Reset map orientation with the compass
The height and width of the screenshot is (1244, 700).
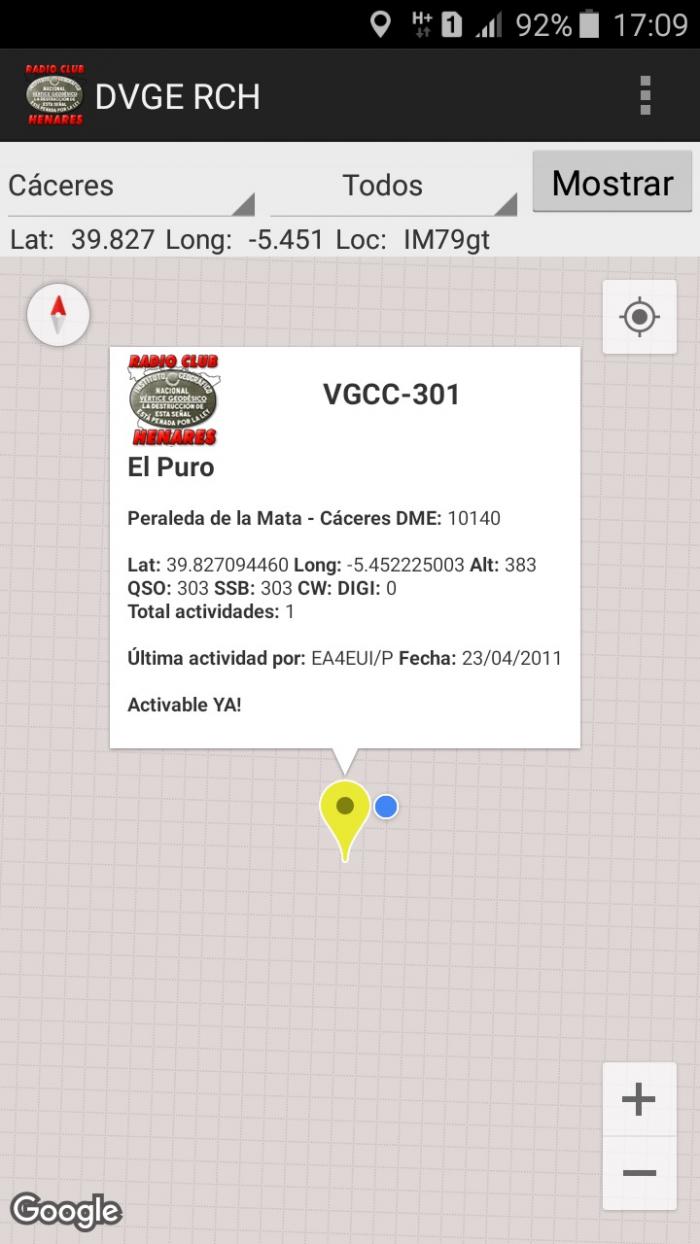coord(58,315)
